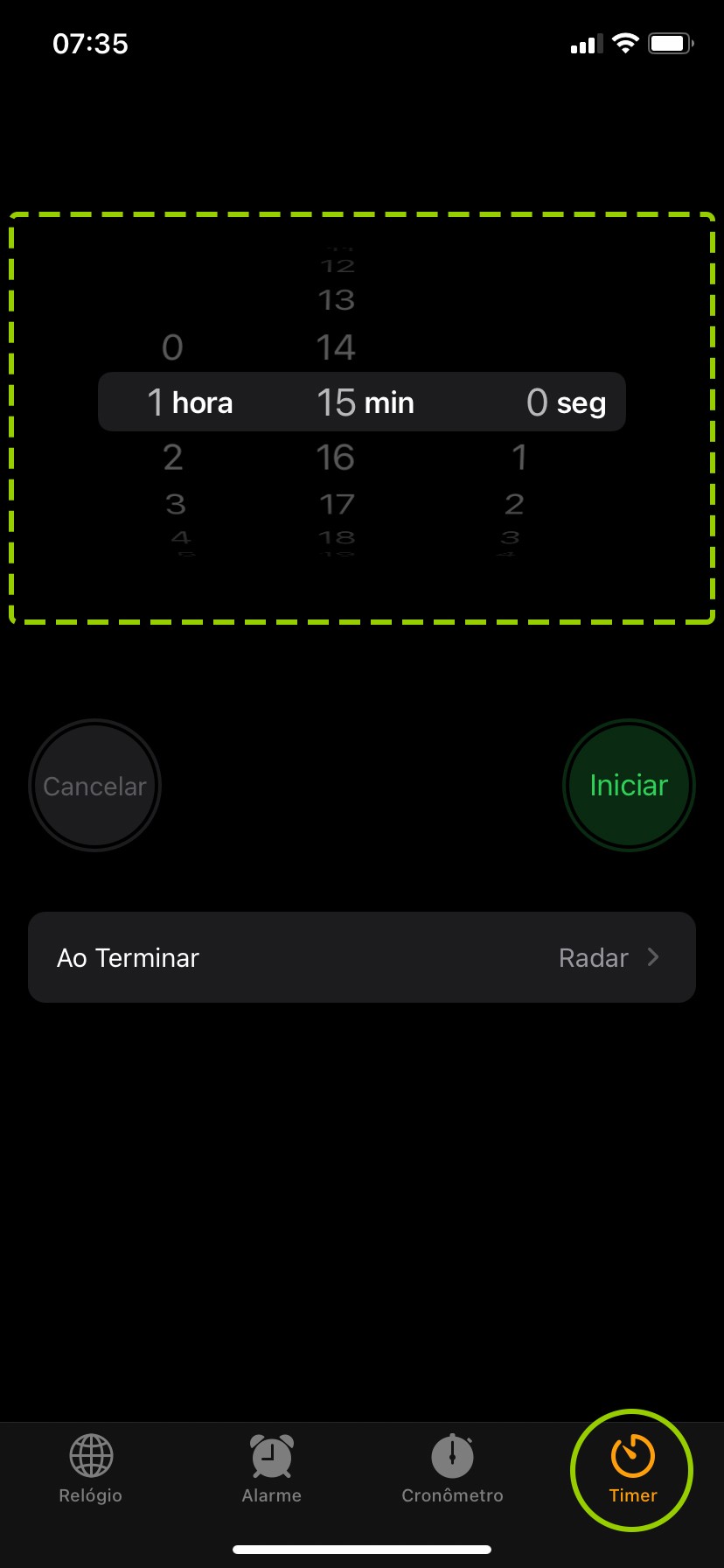Screen dimensions: 724x1568
Task: Pick 14 in the minutes wheel
Action: pos(336,348)
